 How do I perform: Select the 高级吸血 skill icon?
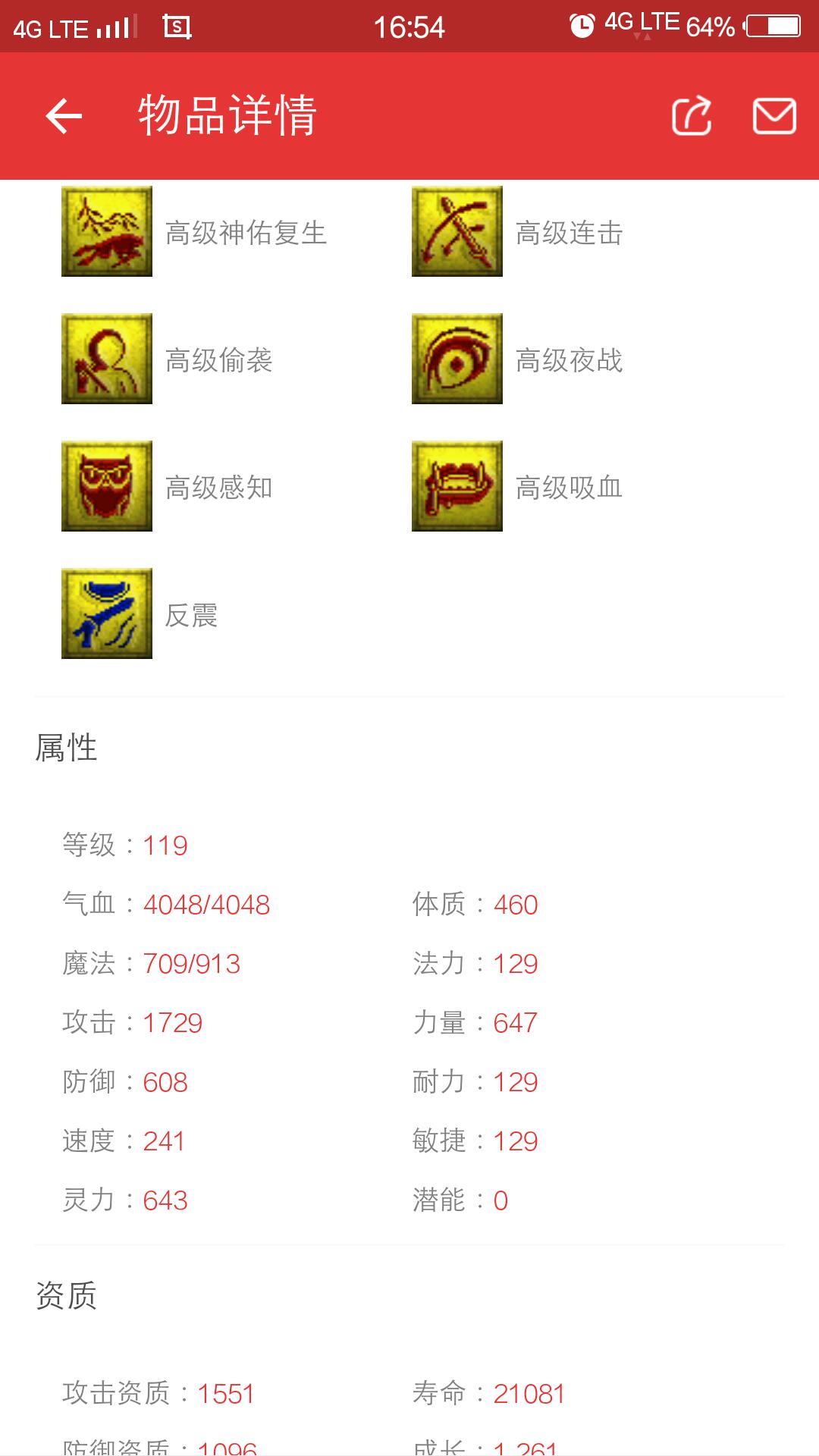457,486
